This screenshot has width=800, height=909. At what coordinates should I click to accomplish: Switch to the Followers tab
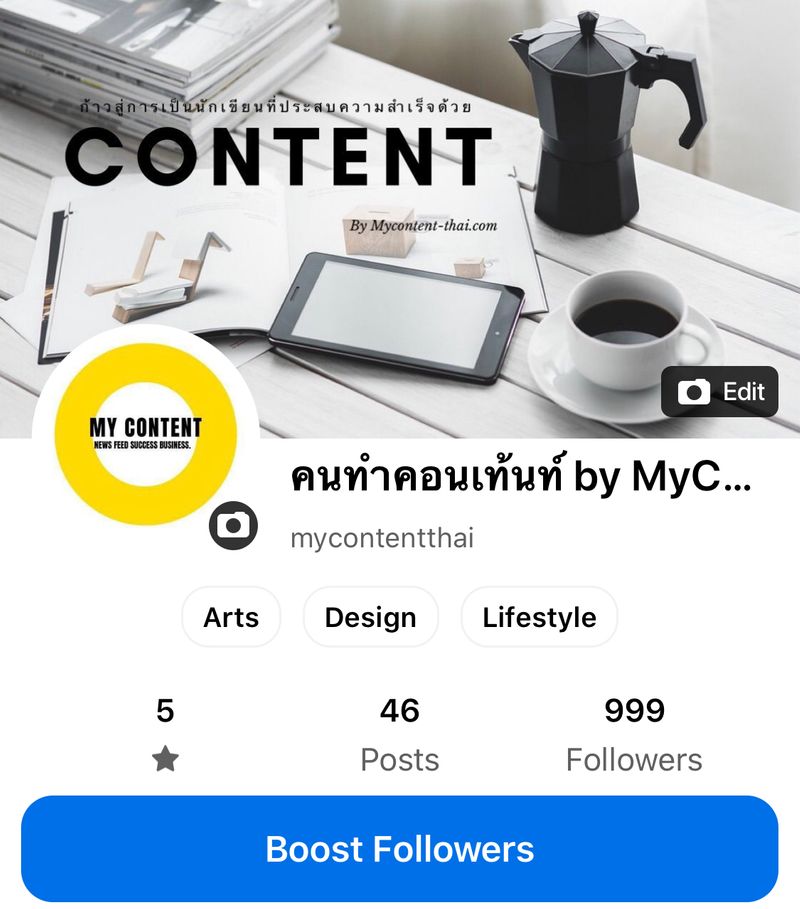(x=634, y=759)
